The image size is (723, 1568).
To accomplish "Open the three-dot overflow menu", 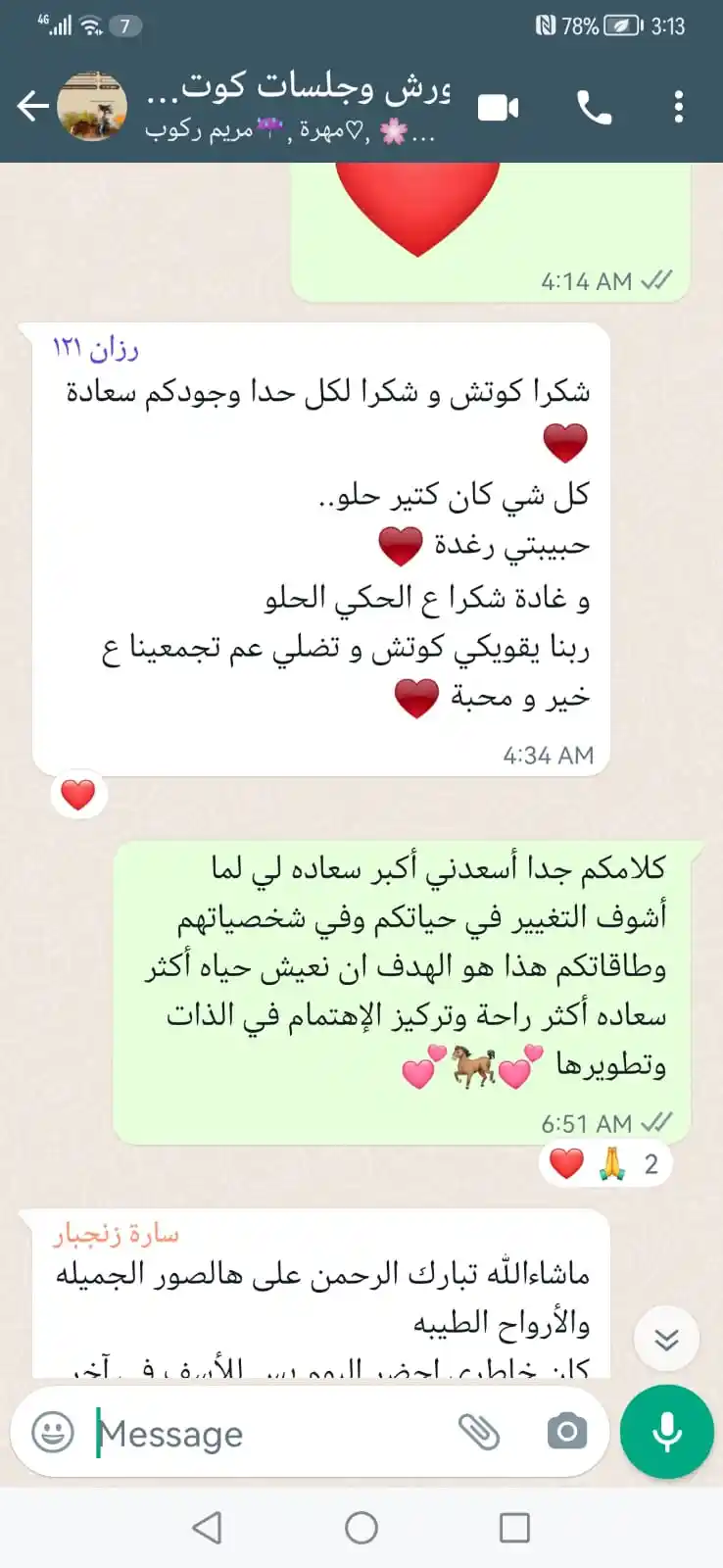I will tap(678, 107).
